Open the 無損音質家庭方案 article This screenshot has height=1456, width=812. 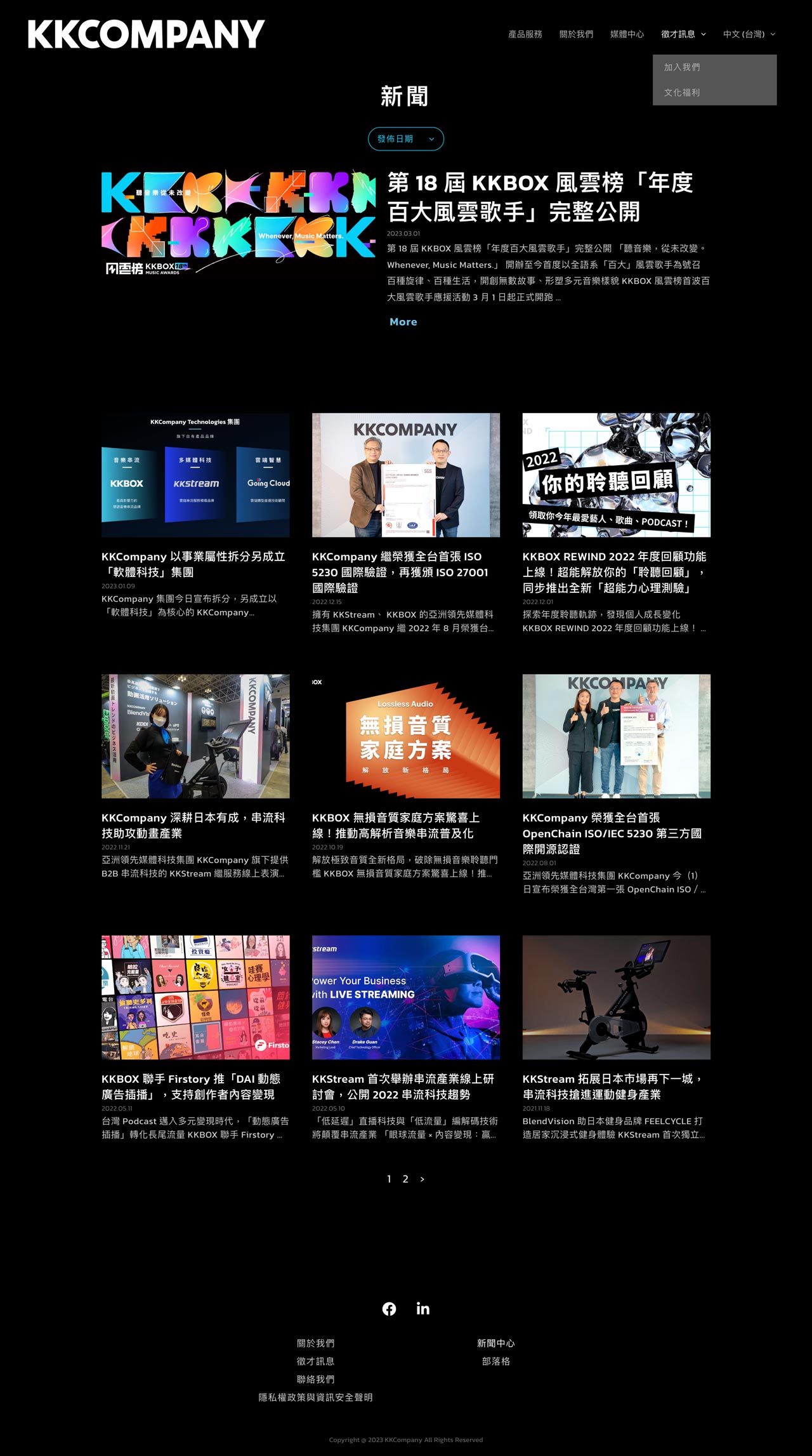[x=395, y=825]
